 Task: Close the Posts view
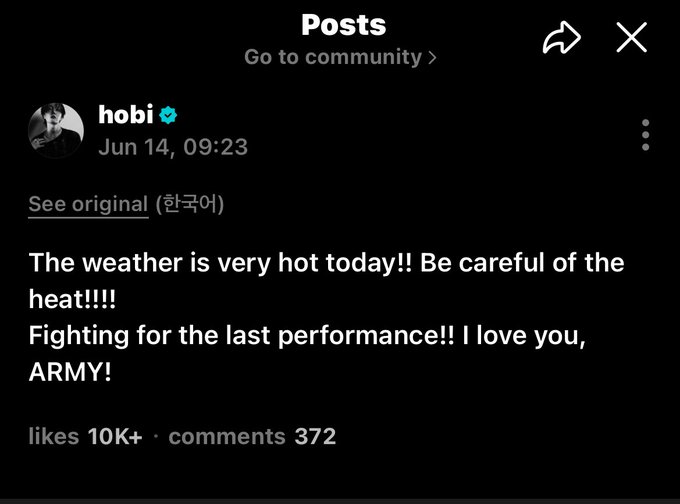pyautogui.click(x=631, y=39)
